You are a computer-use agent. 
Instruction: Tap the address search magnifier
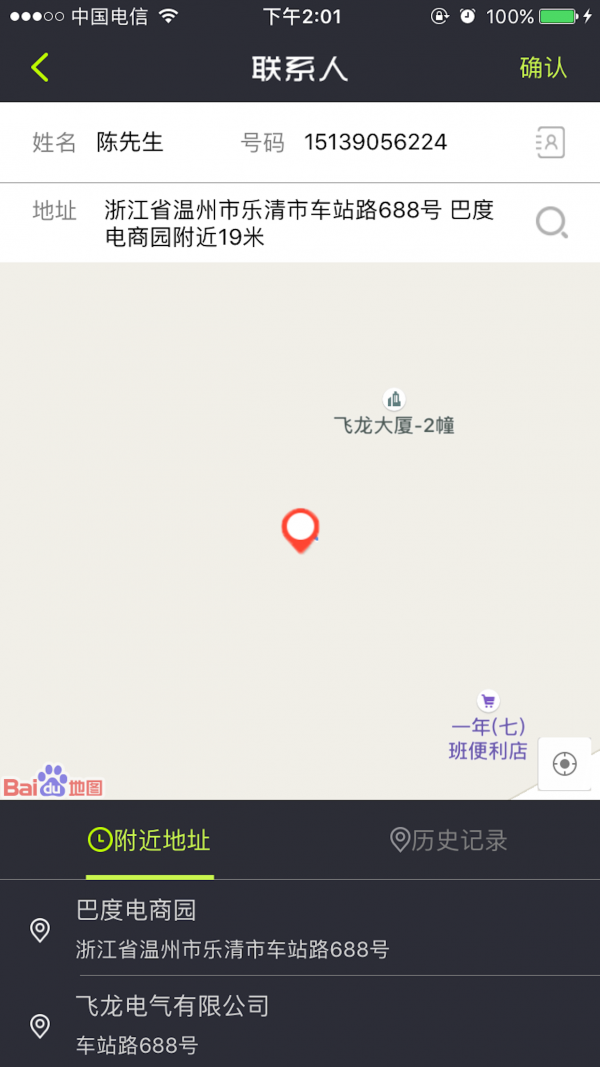(551, 222)
